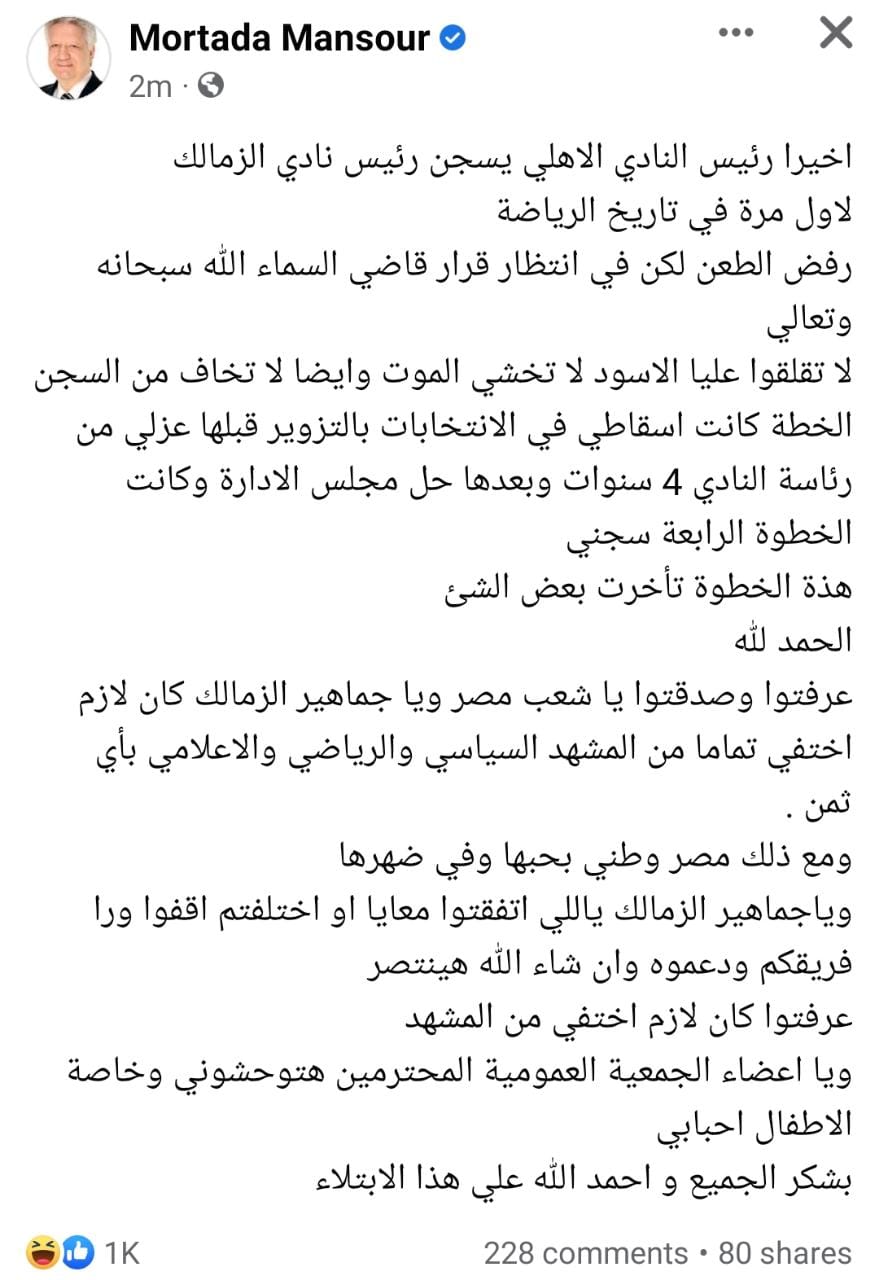This screenshot has width=879, height=1280.
Task: Open the 228 comments
Action: pos(585,1253)
